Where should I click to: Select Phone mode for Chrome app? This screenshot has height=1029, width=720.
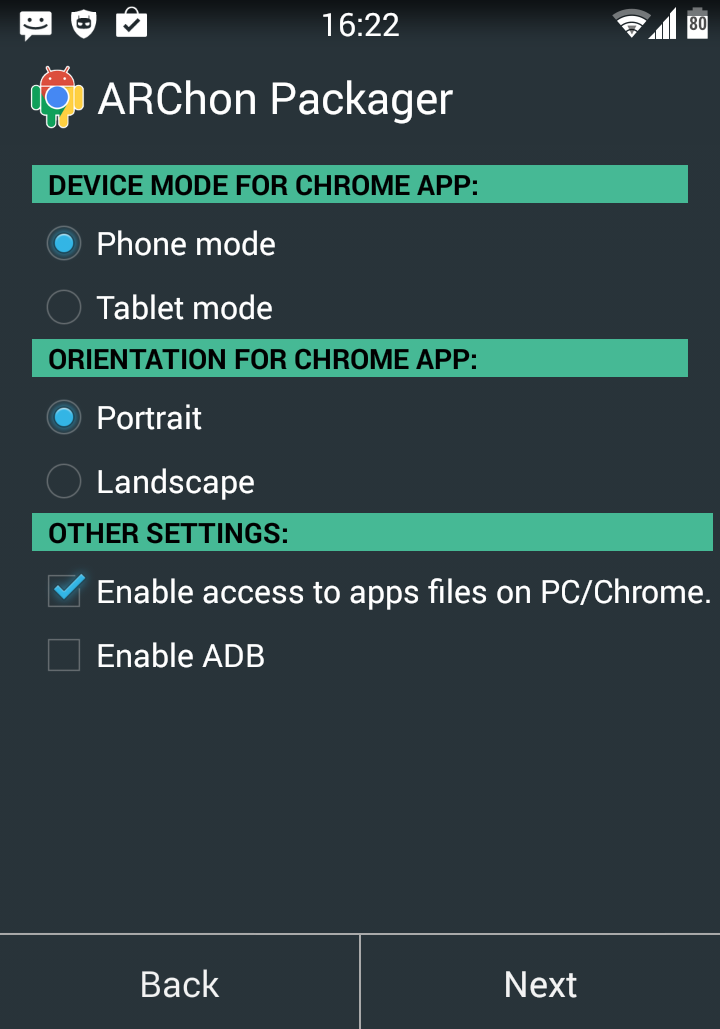[65, 244]
